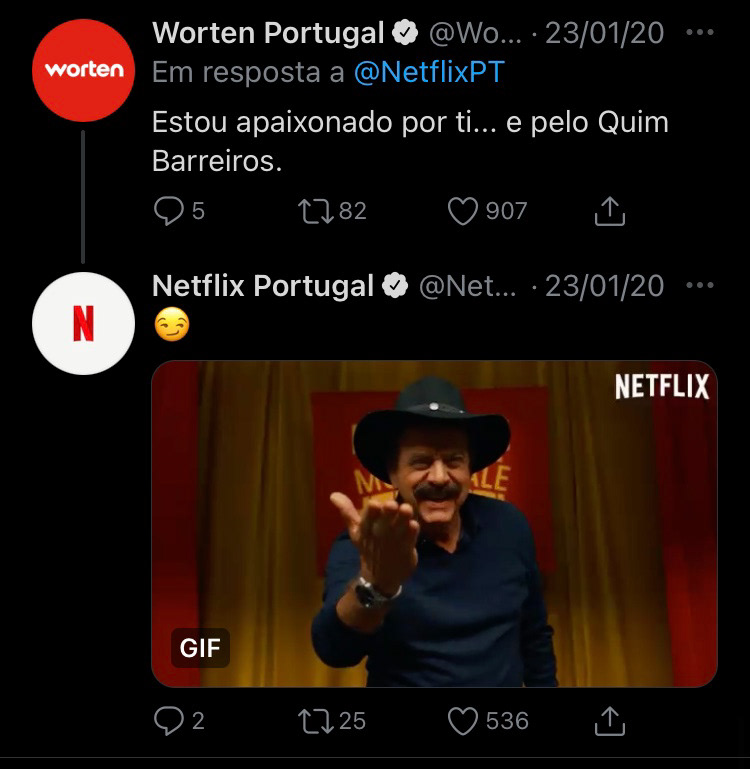Like Worten Portugal's tweet
The height and width of the screenshot is (769, 750).
tap(462, 211)
